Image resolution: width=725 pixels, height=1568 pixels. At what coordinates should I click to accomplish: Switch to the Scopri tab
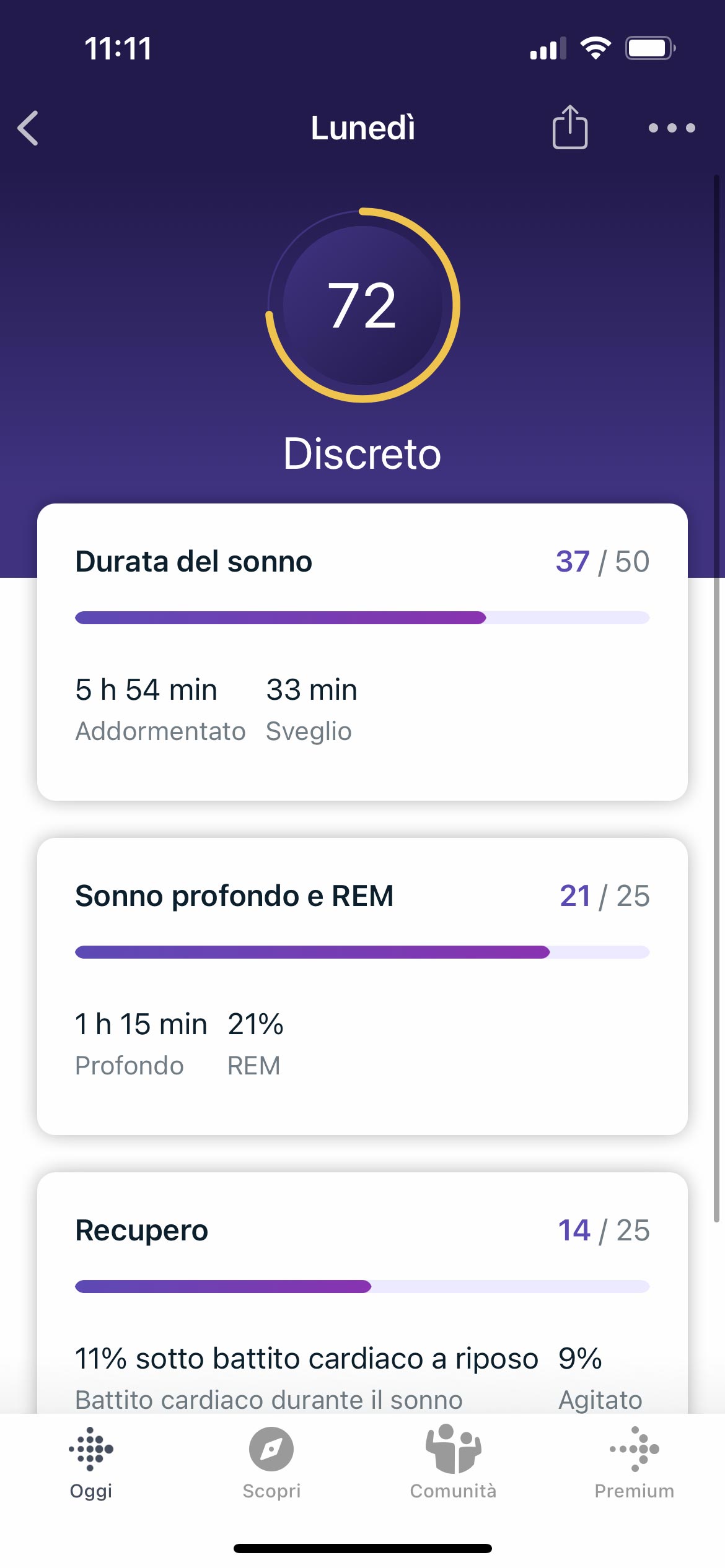click(x=271, y=1463)
